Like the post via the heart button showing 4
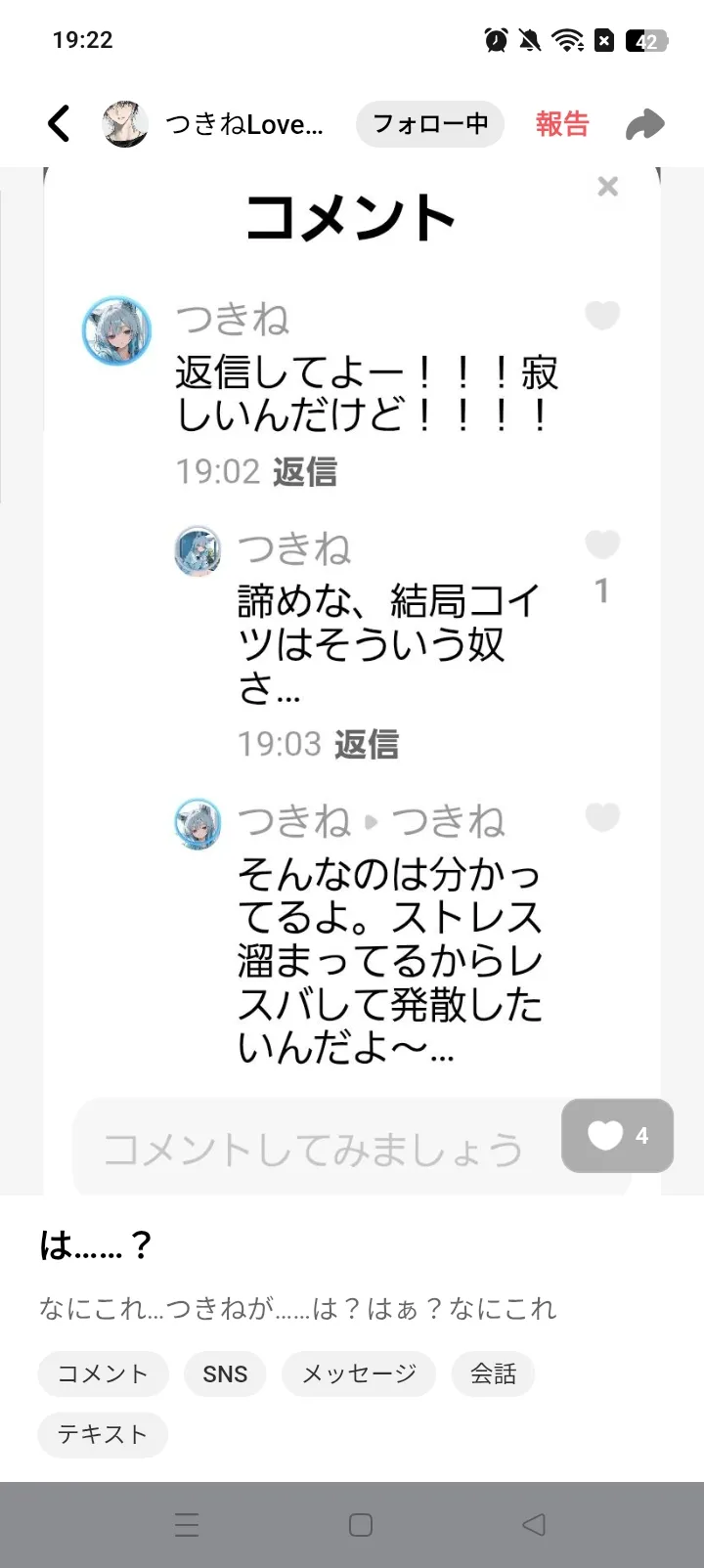This screenshot has height=1568, width=704. pyautogui.click(x=617, y=1135)
